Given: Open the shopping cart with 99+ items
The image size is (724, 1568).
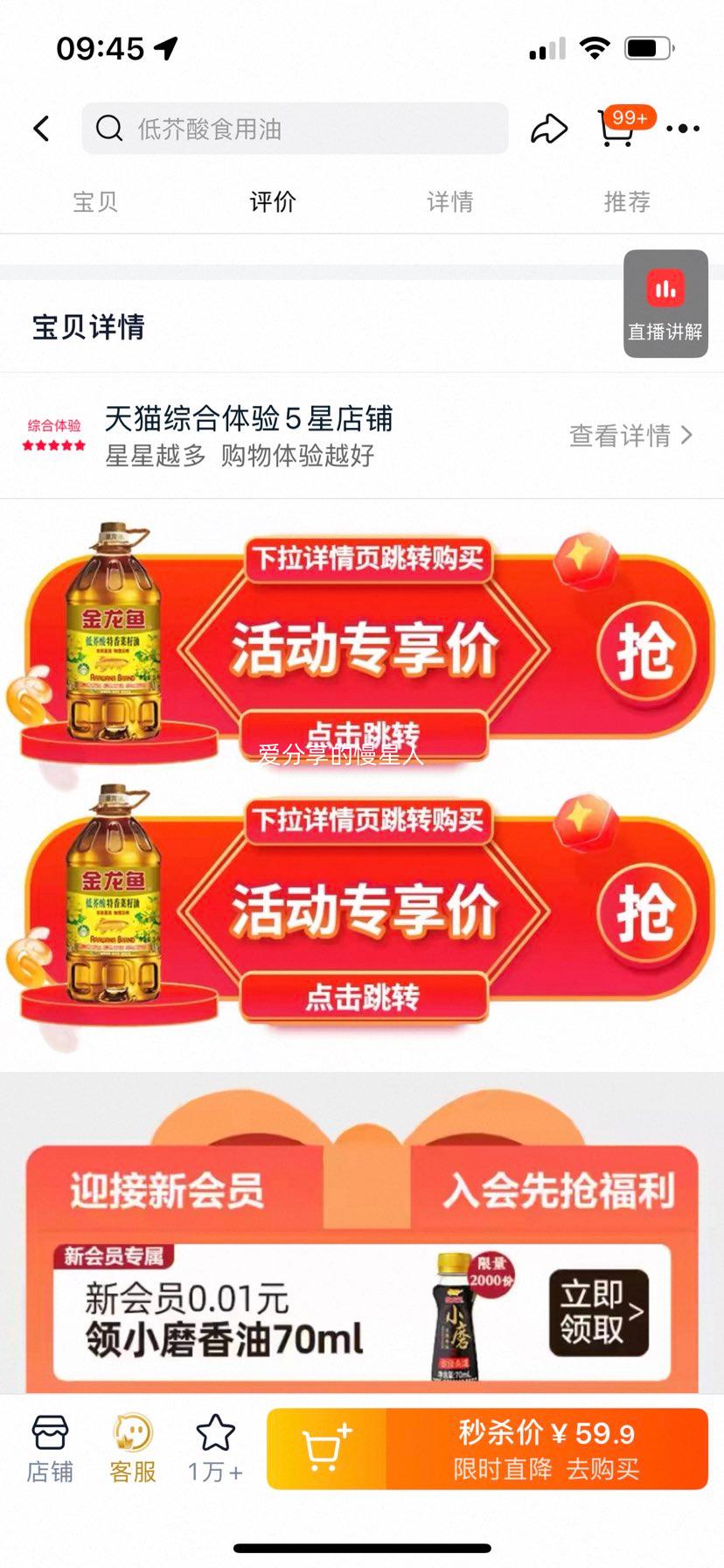Looking at the screenshot, I should (617, 131).
